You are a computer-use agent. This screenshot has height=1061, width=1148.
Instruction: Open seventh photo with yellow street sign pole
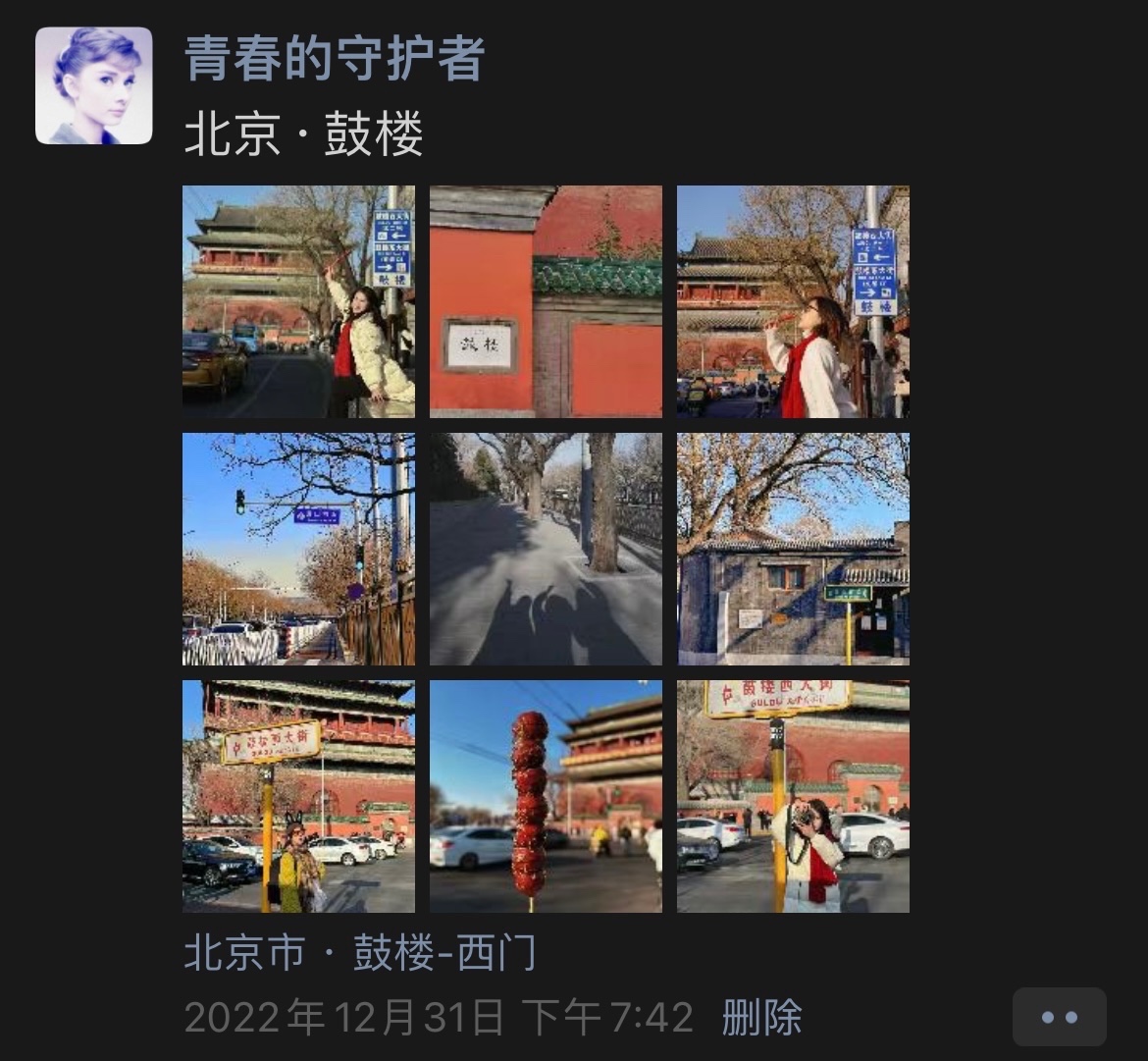click(298, 796)
